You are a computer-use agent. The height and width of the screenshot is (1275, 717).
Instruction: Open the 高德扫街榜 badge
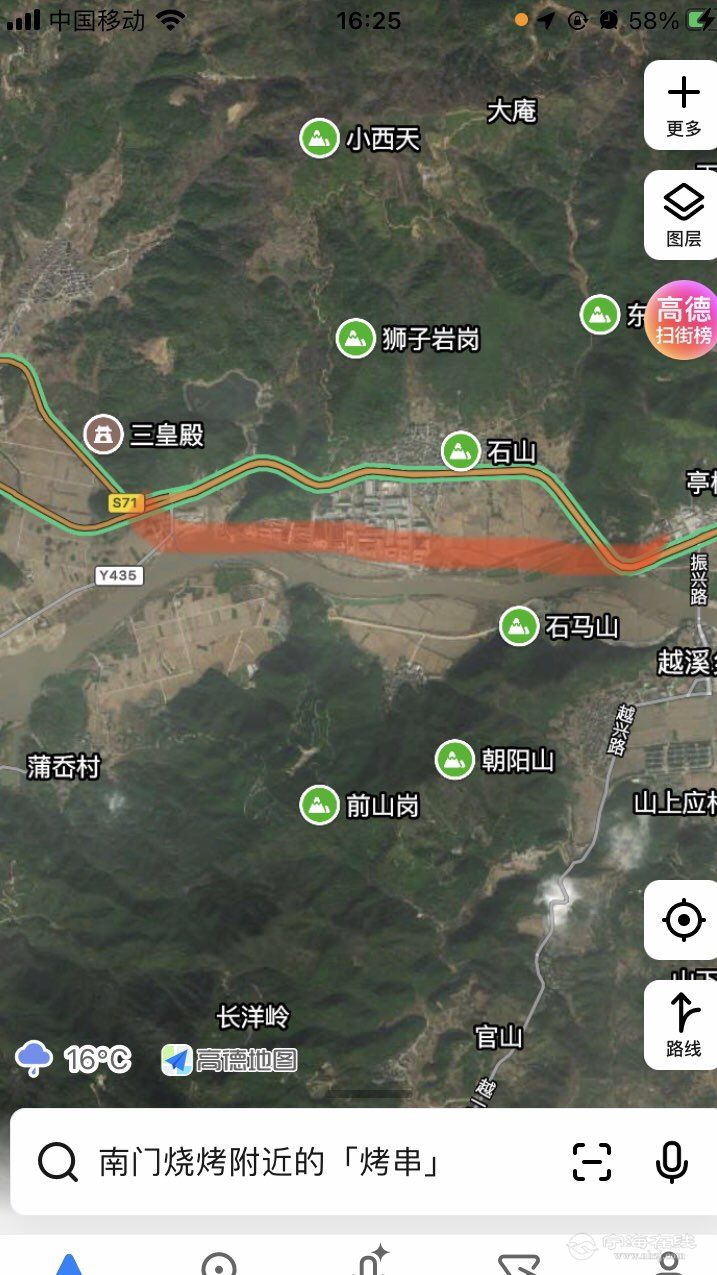(685, 319)
